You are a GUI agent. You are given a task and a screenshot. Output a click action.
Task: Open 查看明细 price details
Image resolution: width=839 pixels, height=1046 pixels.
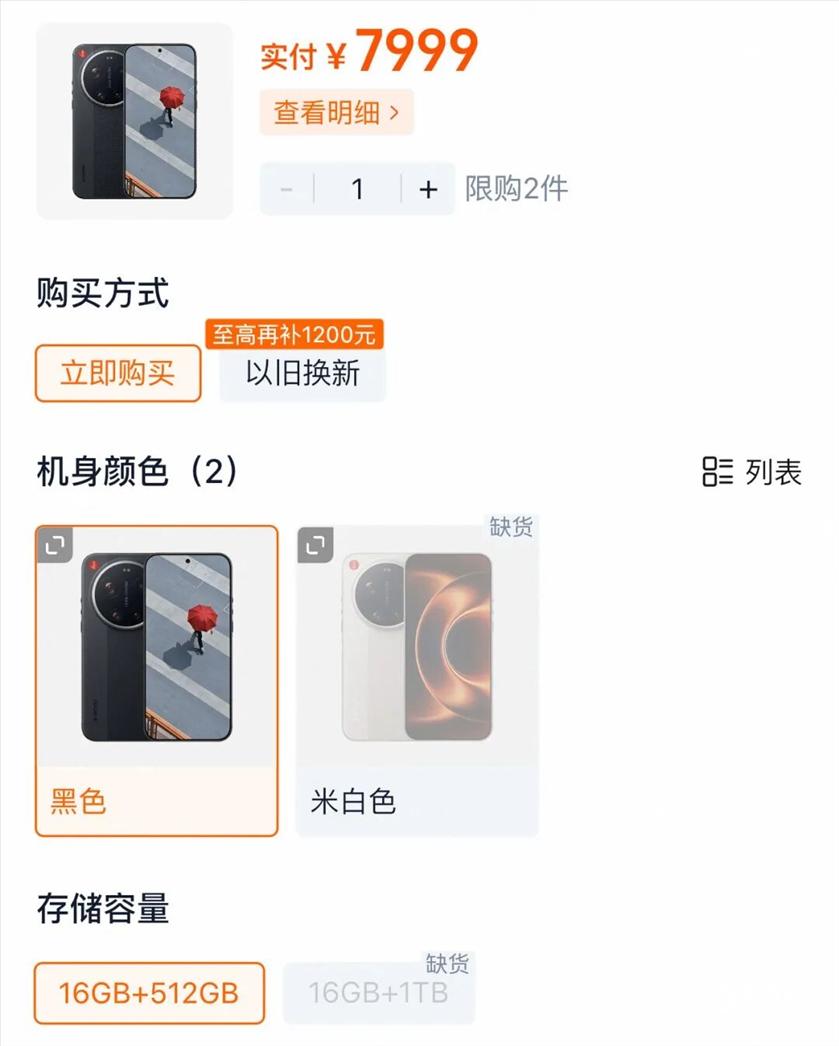pos(336,112)
